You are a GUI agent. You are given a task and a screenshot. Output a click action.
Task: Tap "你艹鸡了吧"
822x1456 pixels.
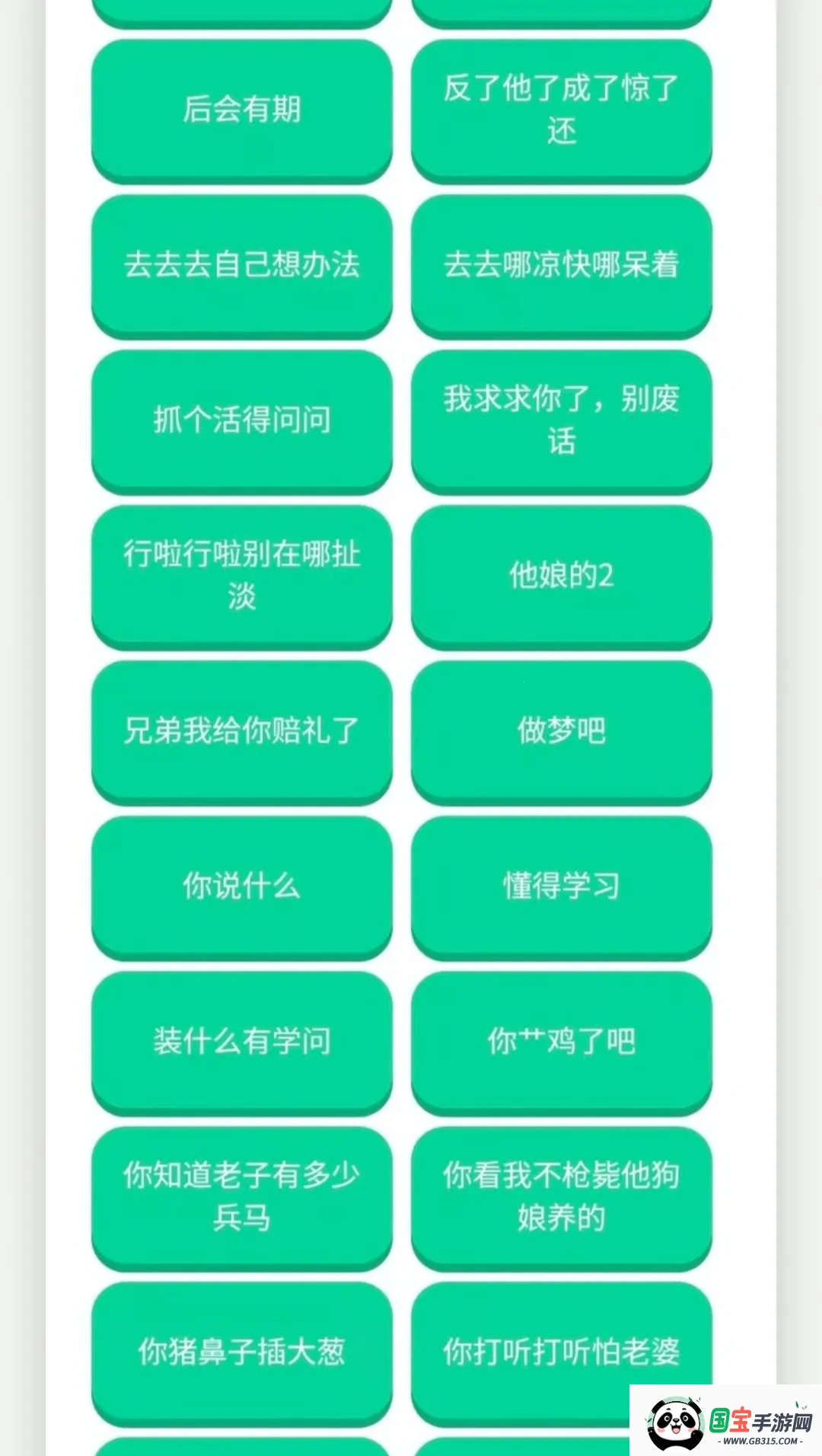pyautogui.click(x=561, y=1042)
